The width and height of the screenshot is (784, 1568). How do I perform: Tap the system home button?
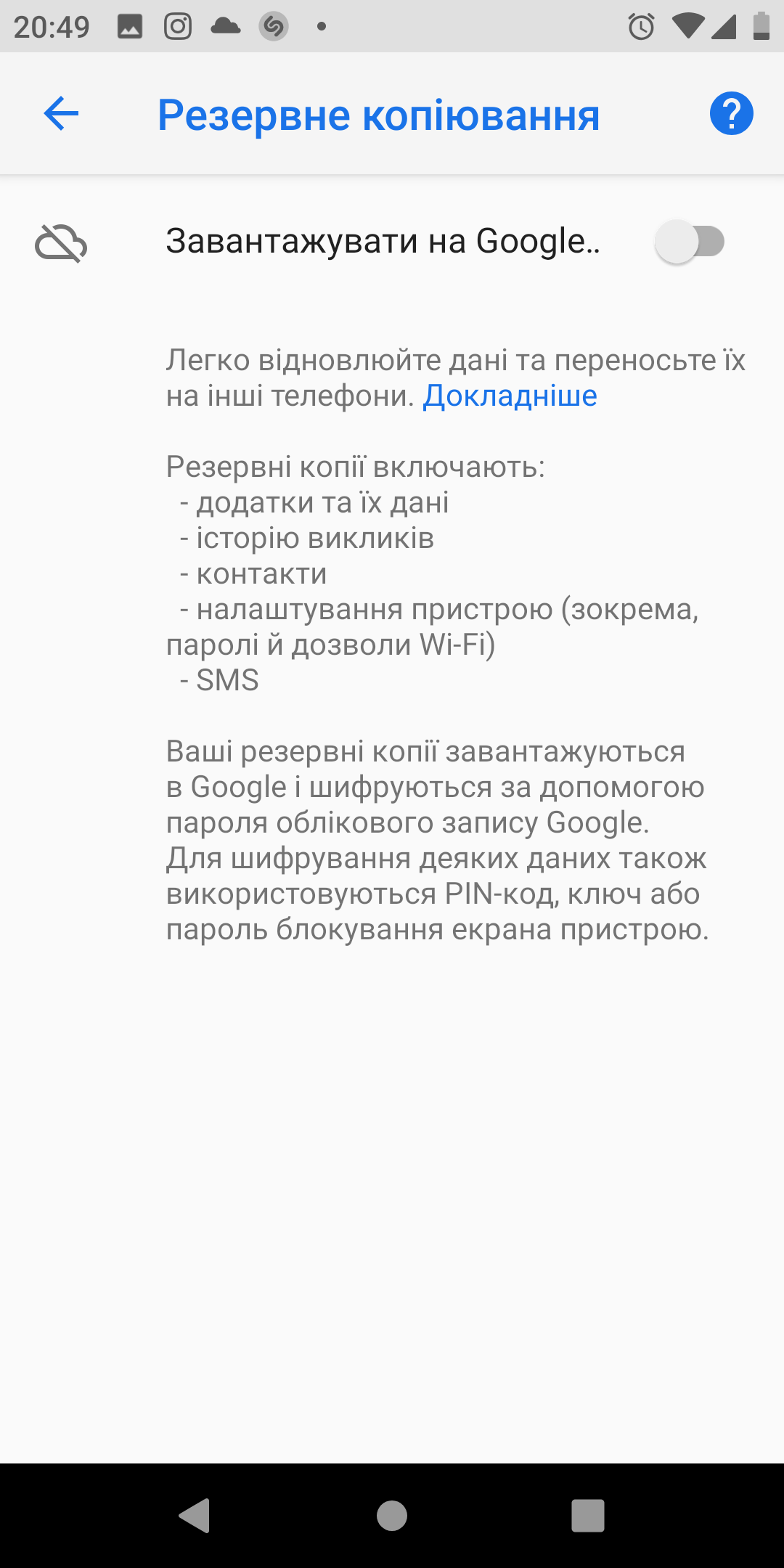click(x=392, y=1516)
